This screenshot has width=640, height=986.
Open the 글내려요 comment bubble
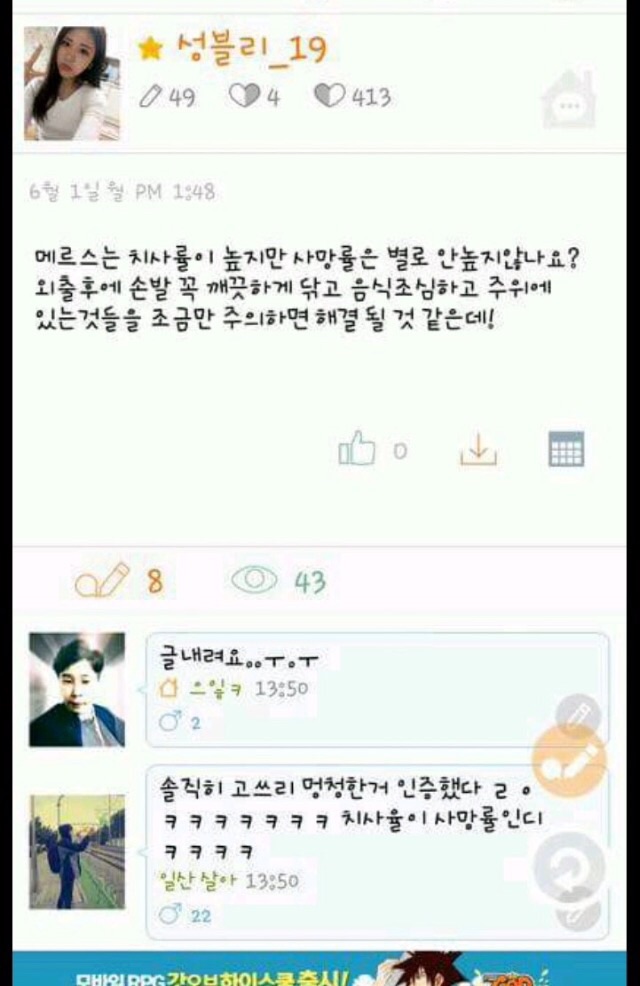point(350,689)
